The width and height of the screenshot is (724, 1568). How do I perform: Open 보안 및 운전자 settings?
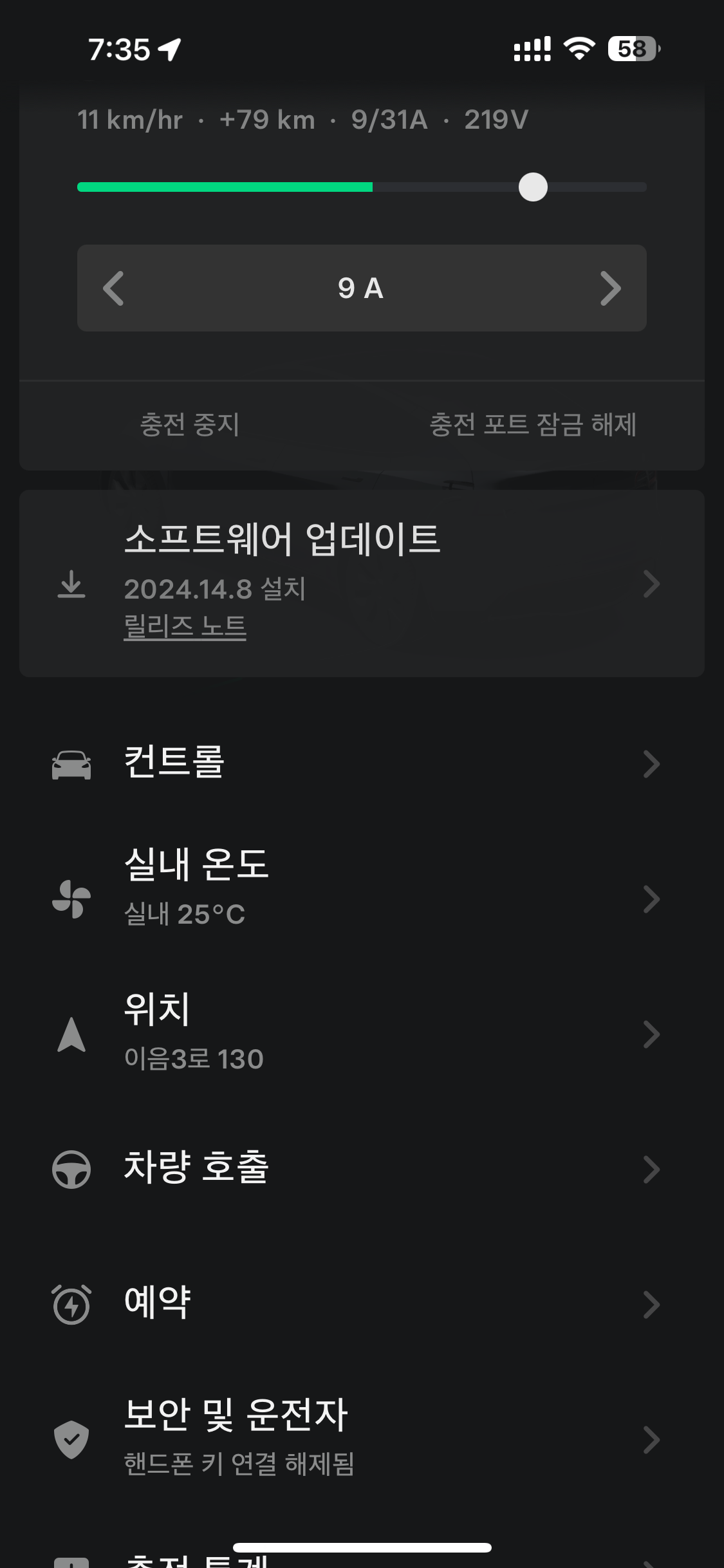tap(360, 1438)
